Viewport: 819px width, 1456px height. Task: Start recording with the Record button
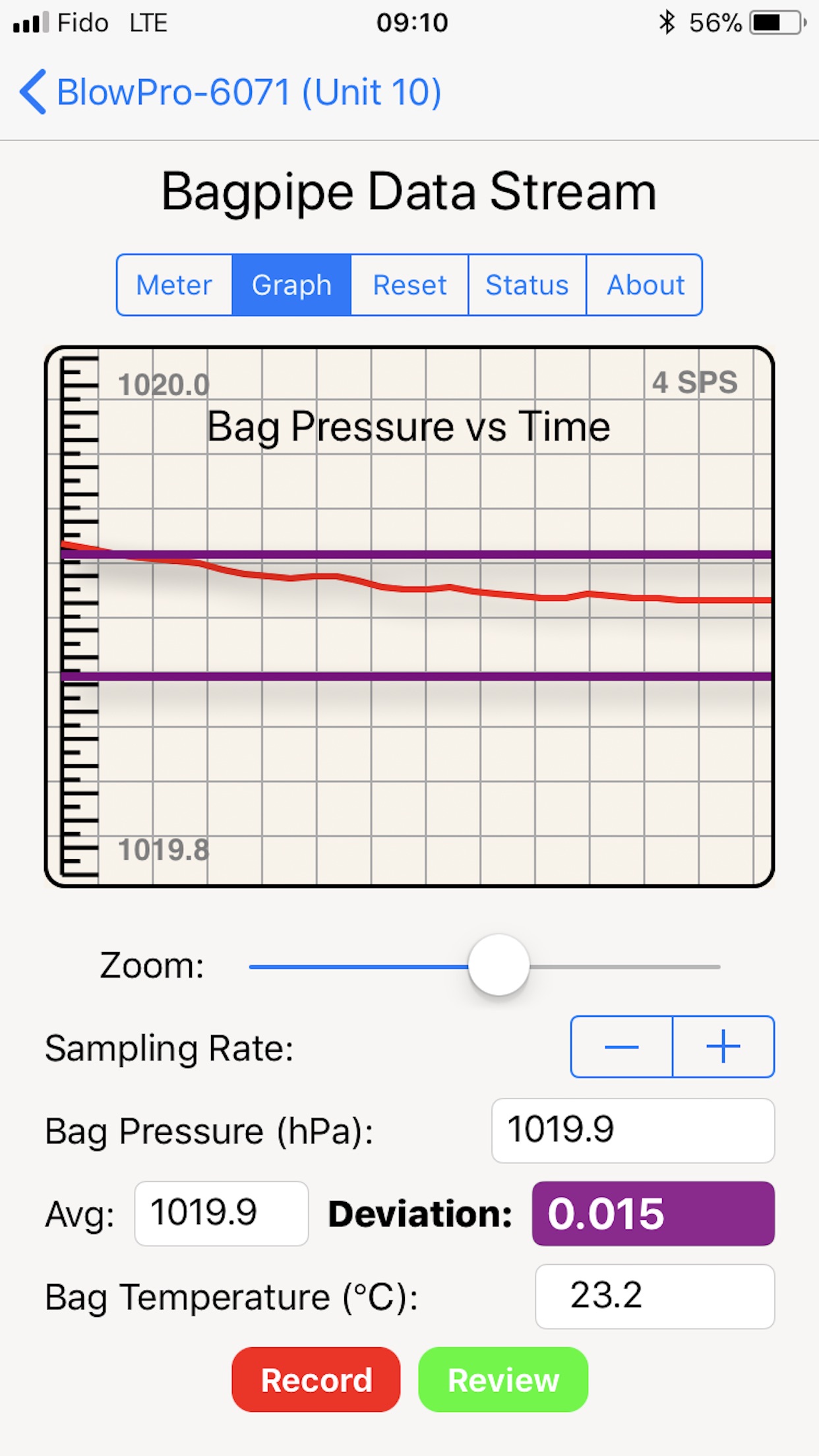click(x=316, y=1380)
